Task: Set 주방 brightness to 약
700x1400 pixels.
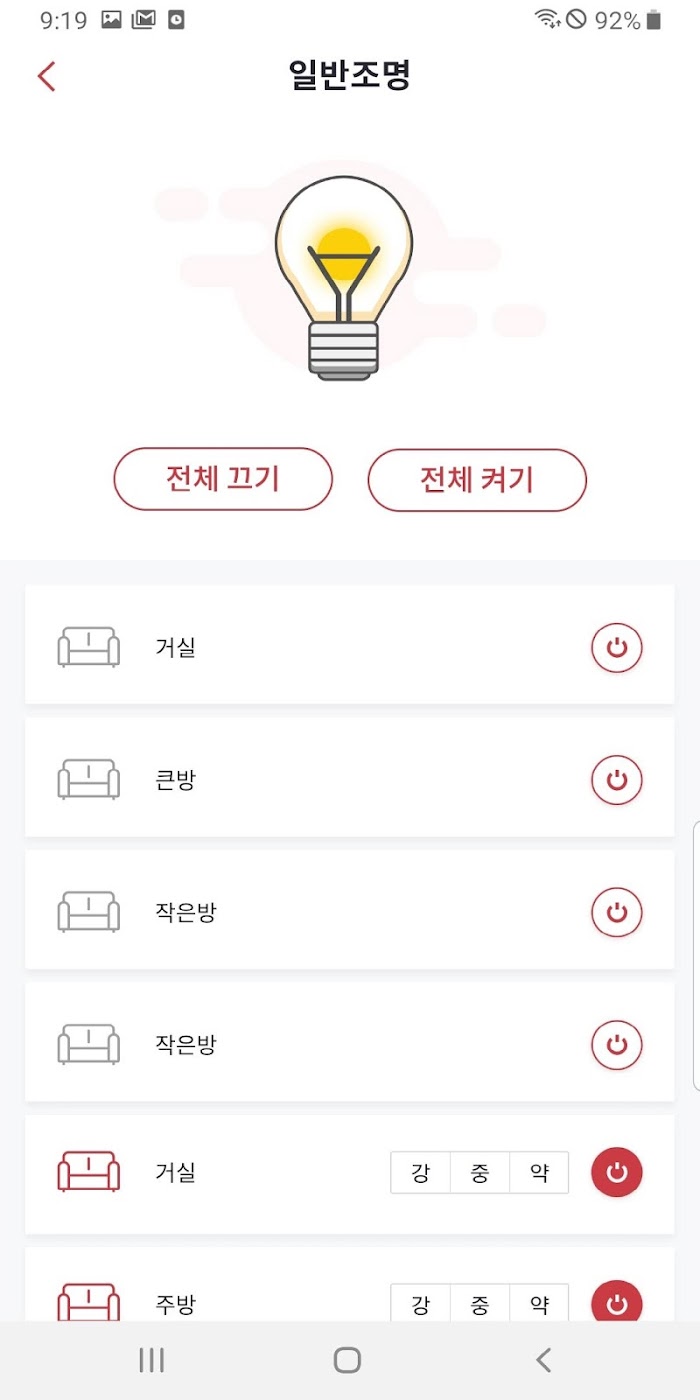Action: coord(539,1303)
